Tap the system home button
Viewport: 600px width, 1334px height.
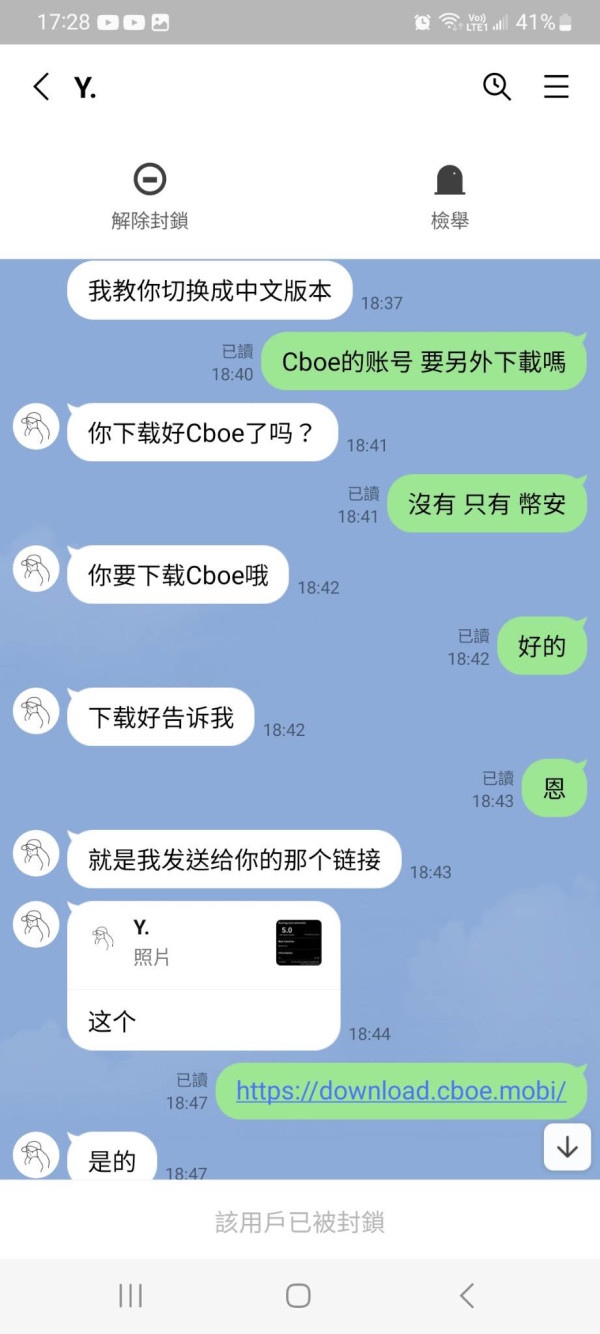tap(298, 1296)
